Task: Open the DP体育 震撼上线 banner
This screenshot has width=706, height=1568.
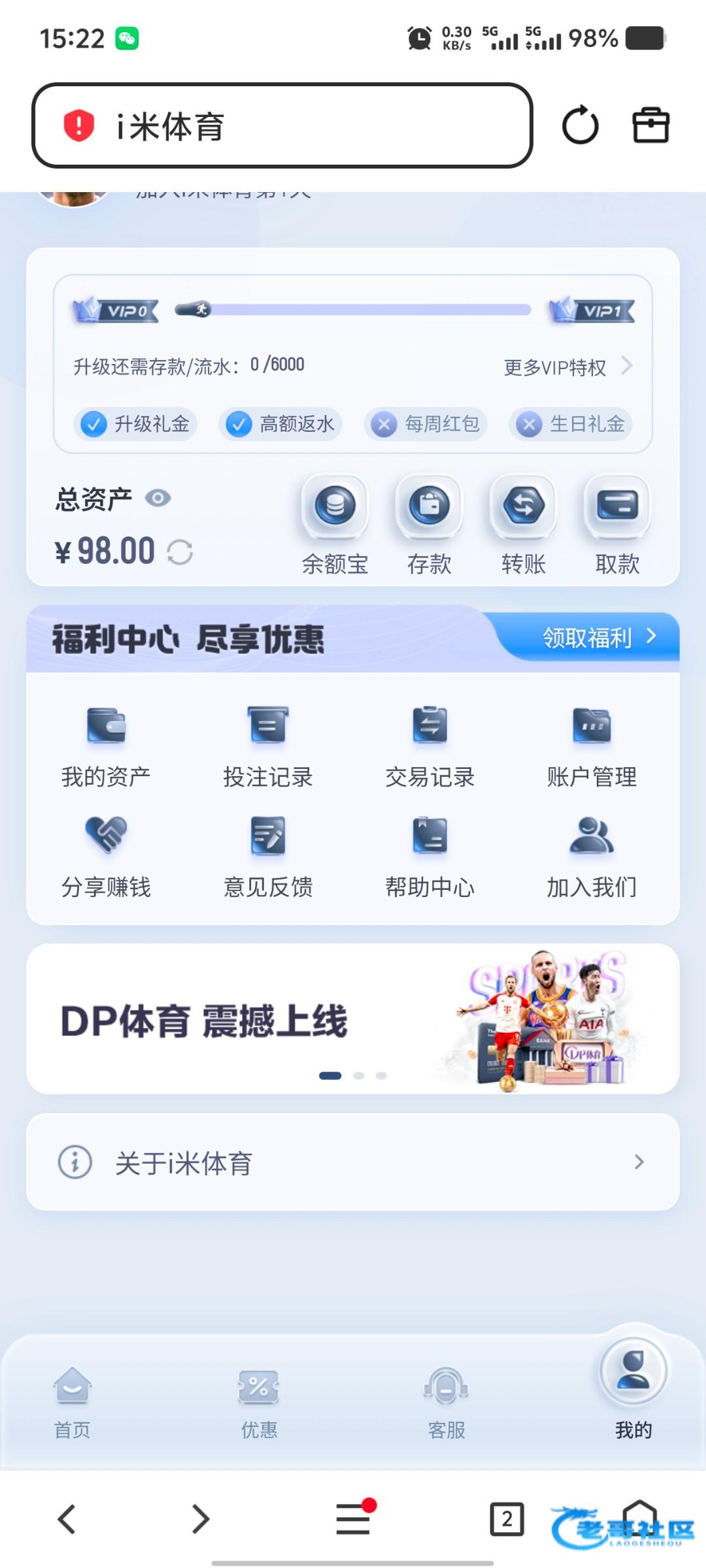Action: 353,1019
